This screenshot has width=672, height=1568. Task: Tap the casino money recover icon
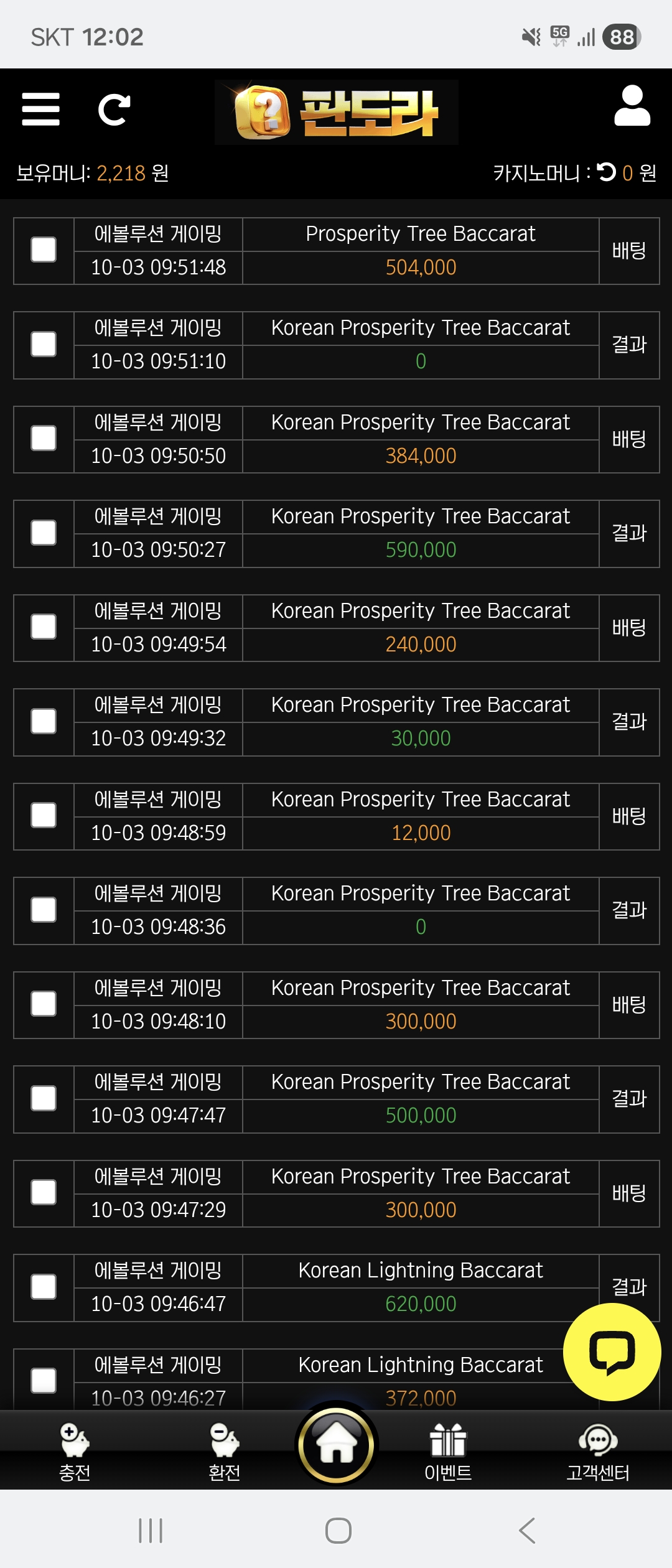(x=606, y=172)
